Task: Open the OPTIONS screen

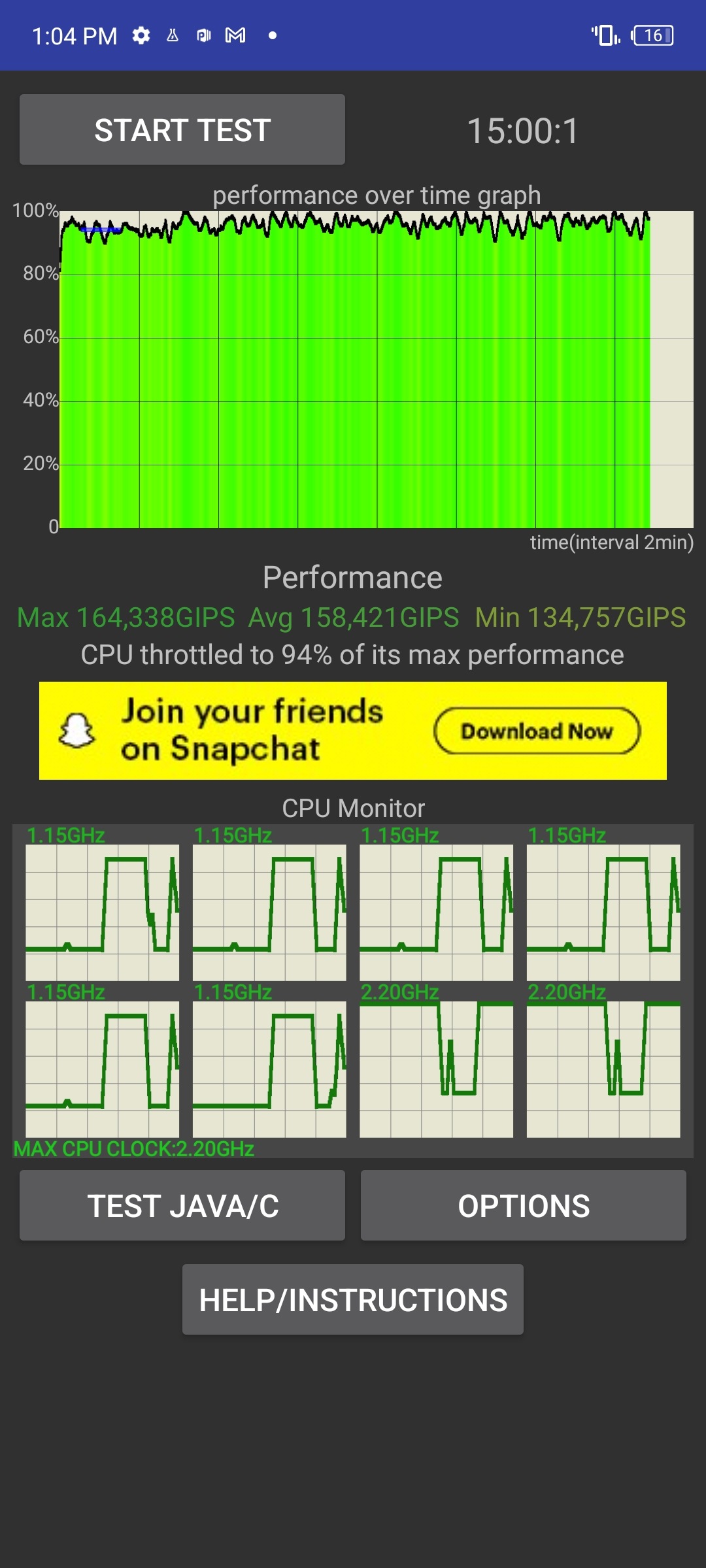Action: coord(523,1206)
